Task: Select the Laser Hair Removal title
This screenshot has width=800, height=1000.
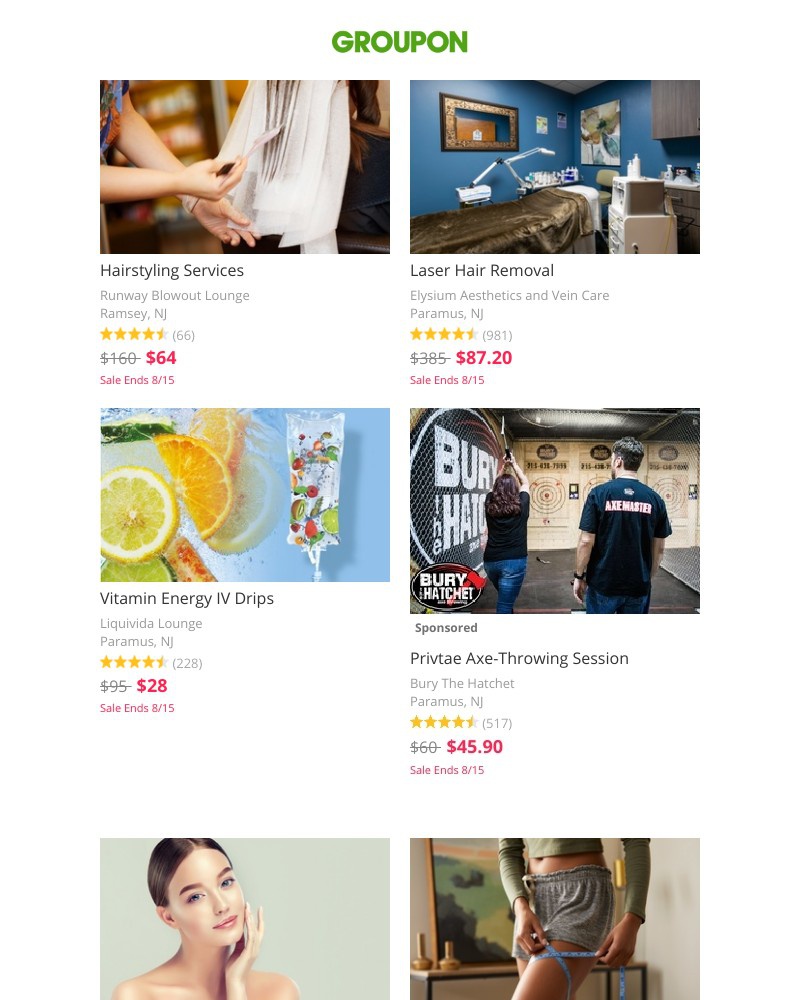Action: (x=482, y=270)
